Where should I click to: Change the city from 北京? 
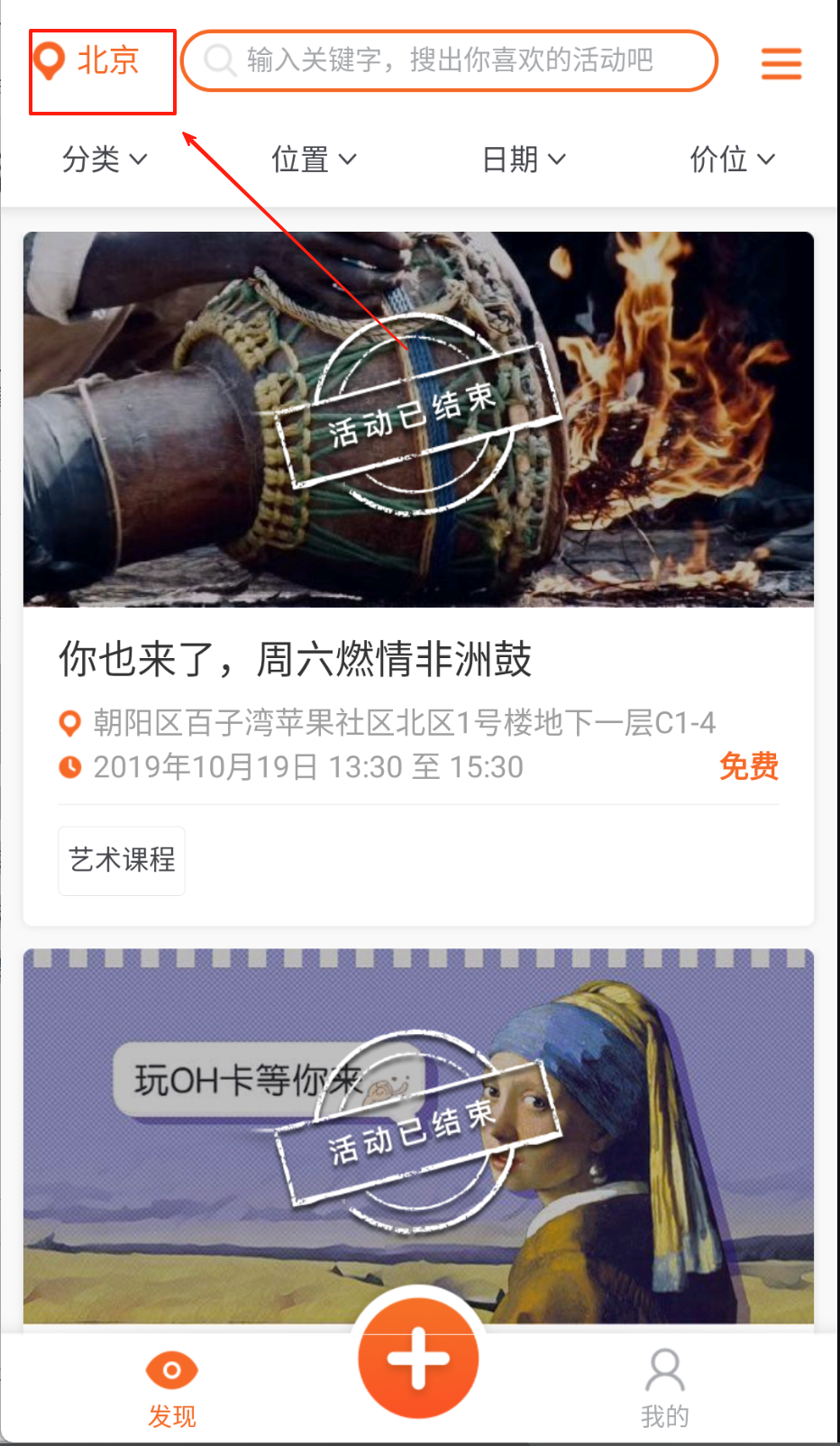(88, 61)
